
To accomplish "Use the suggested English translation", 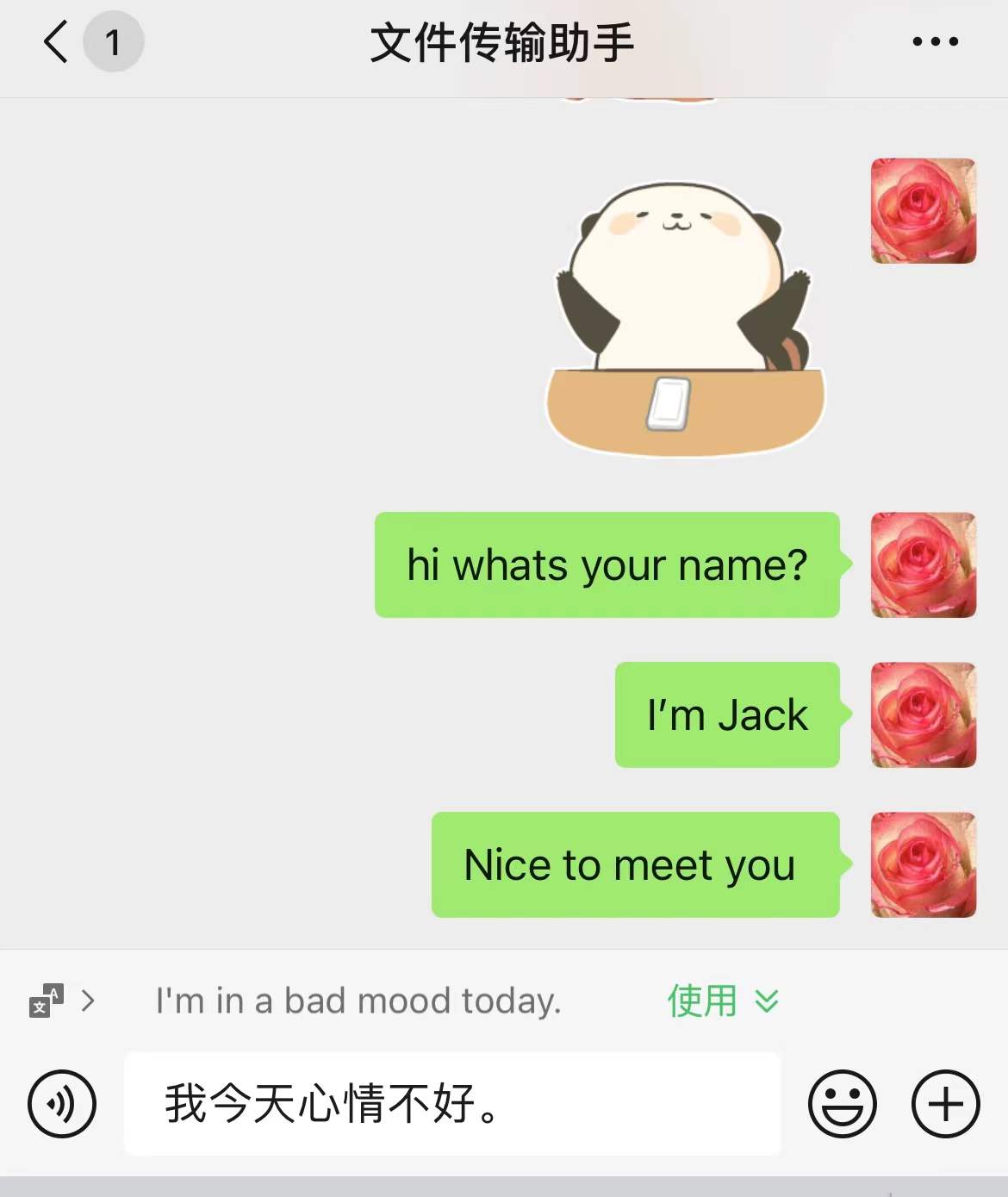I will click(x=702, y=1001).
